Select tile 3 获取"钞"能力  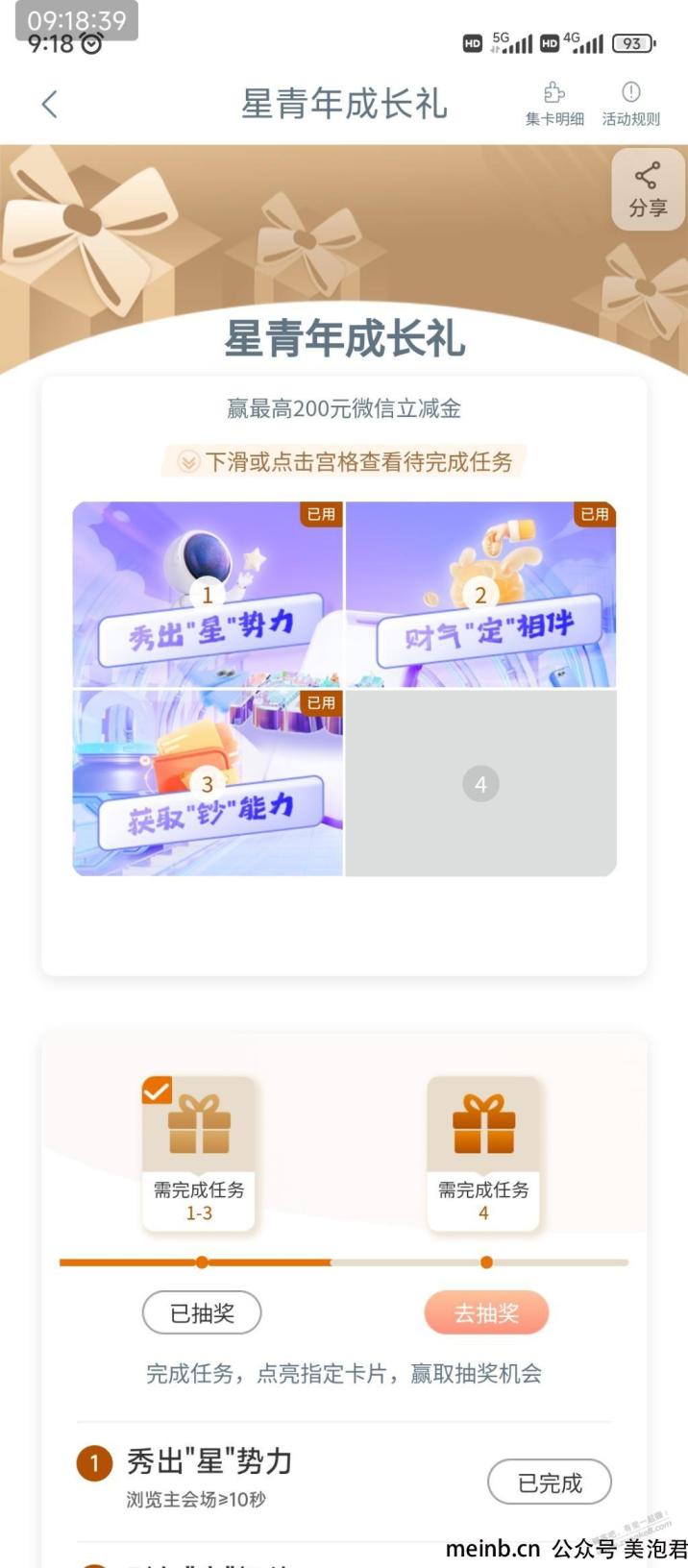click(208, 782)
